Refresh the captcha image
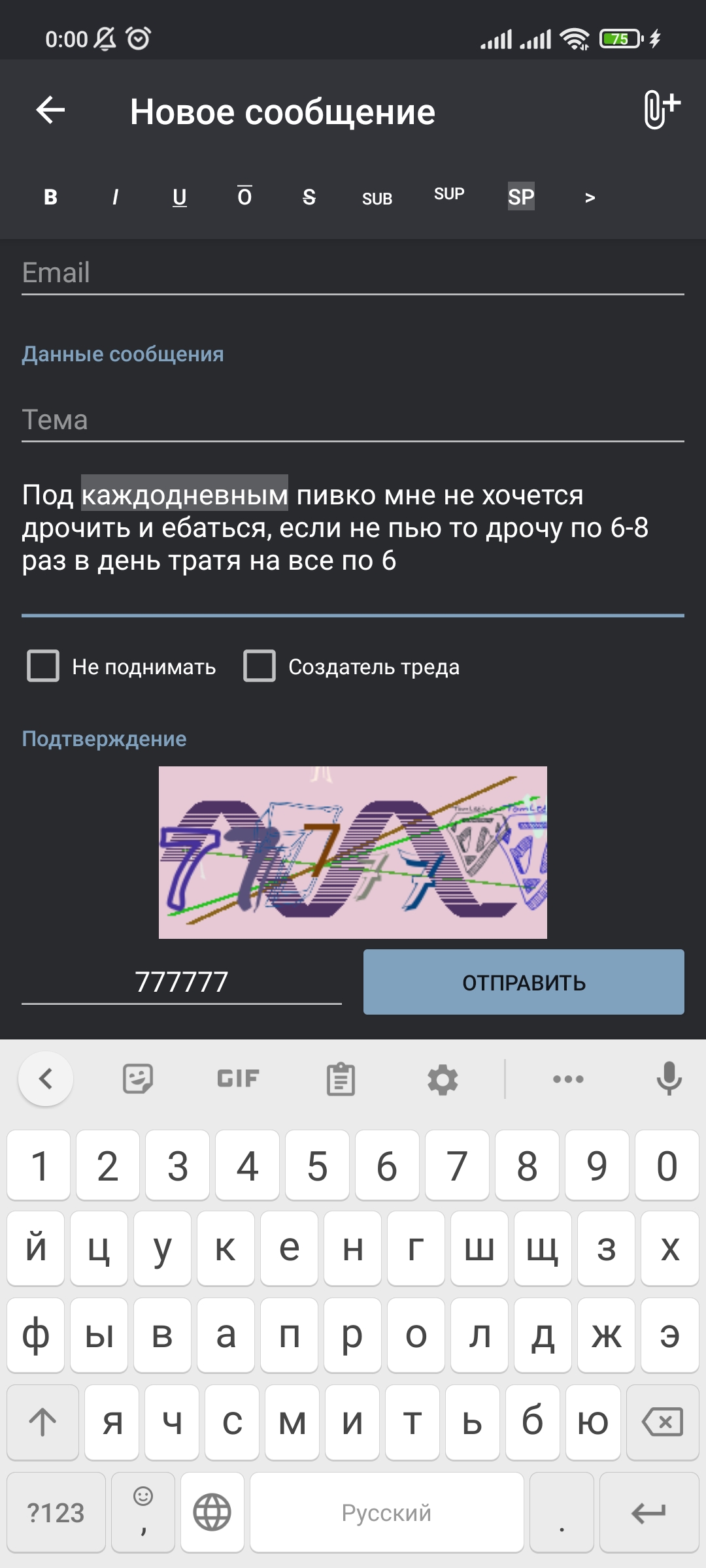 (353, 853)
